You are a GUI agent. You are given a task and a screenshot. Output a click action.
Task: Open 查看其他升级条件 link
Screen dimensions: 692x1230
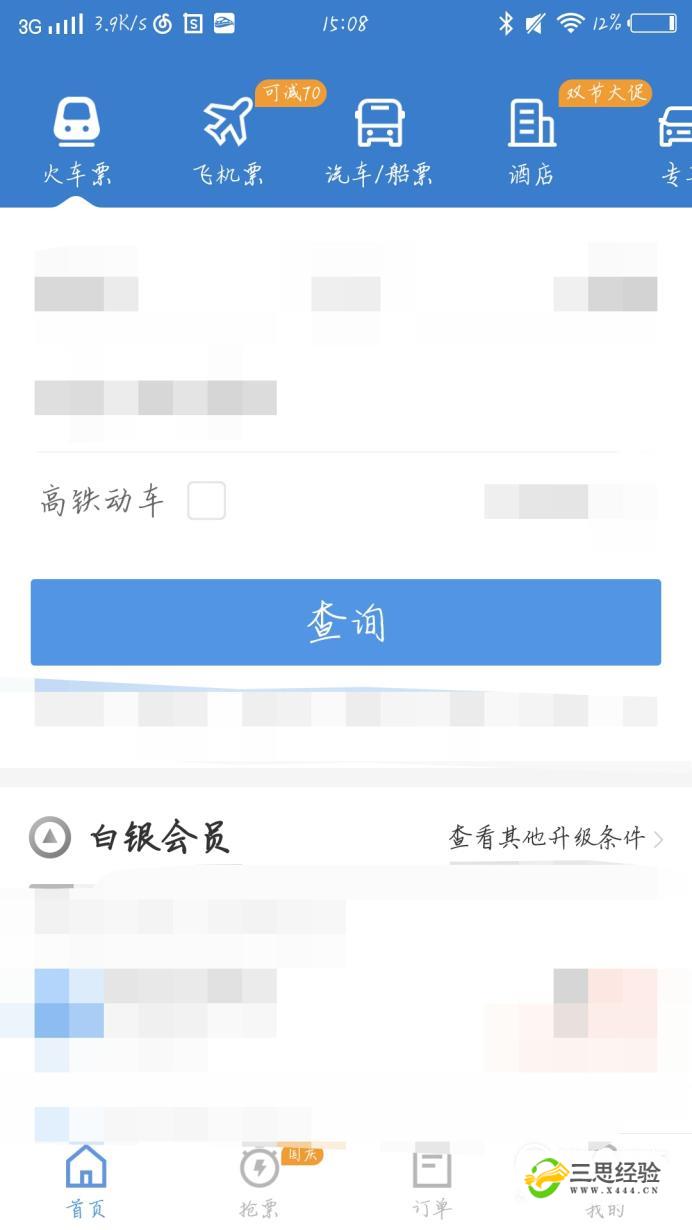tap(555, 838)
